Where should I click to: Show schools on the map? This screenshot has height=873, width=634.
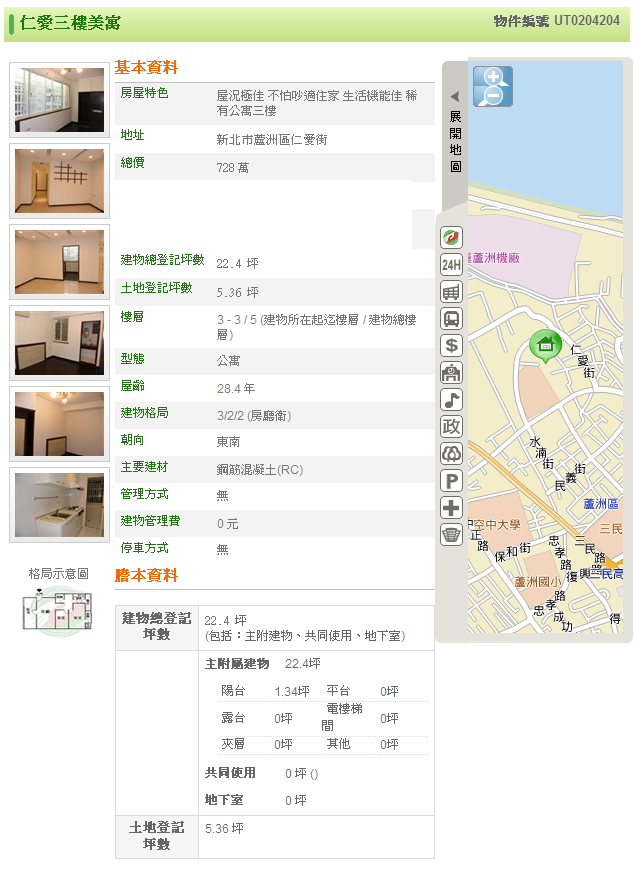(x=451, y=373)
